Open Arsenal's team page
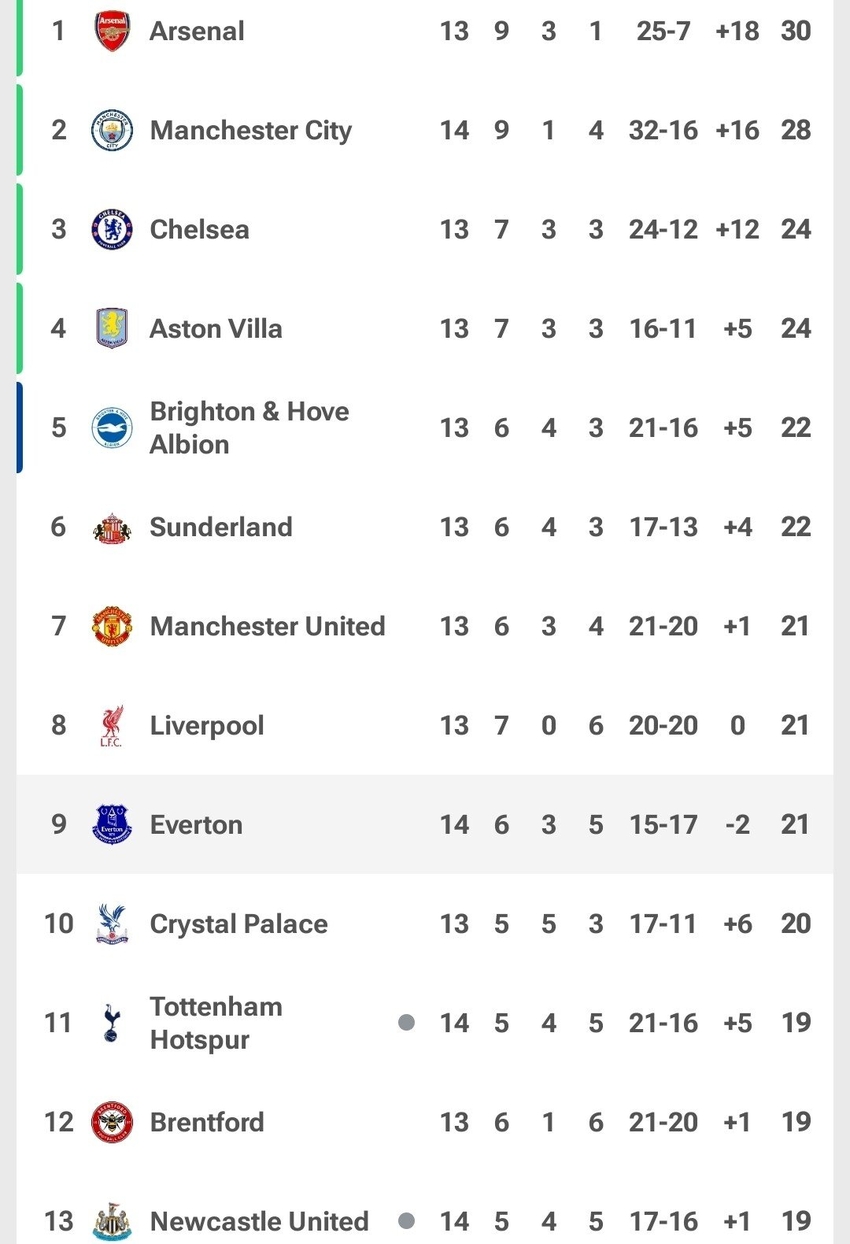850x1244 pixels. click(197, 31)
